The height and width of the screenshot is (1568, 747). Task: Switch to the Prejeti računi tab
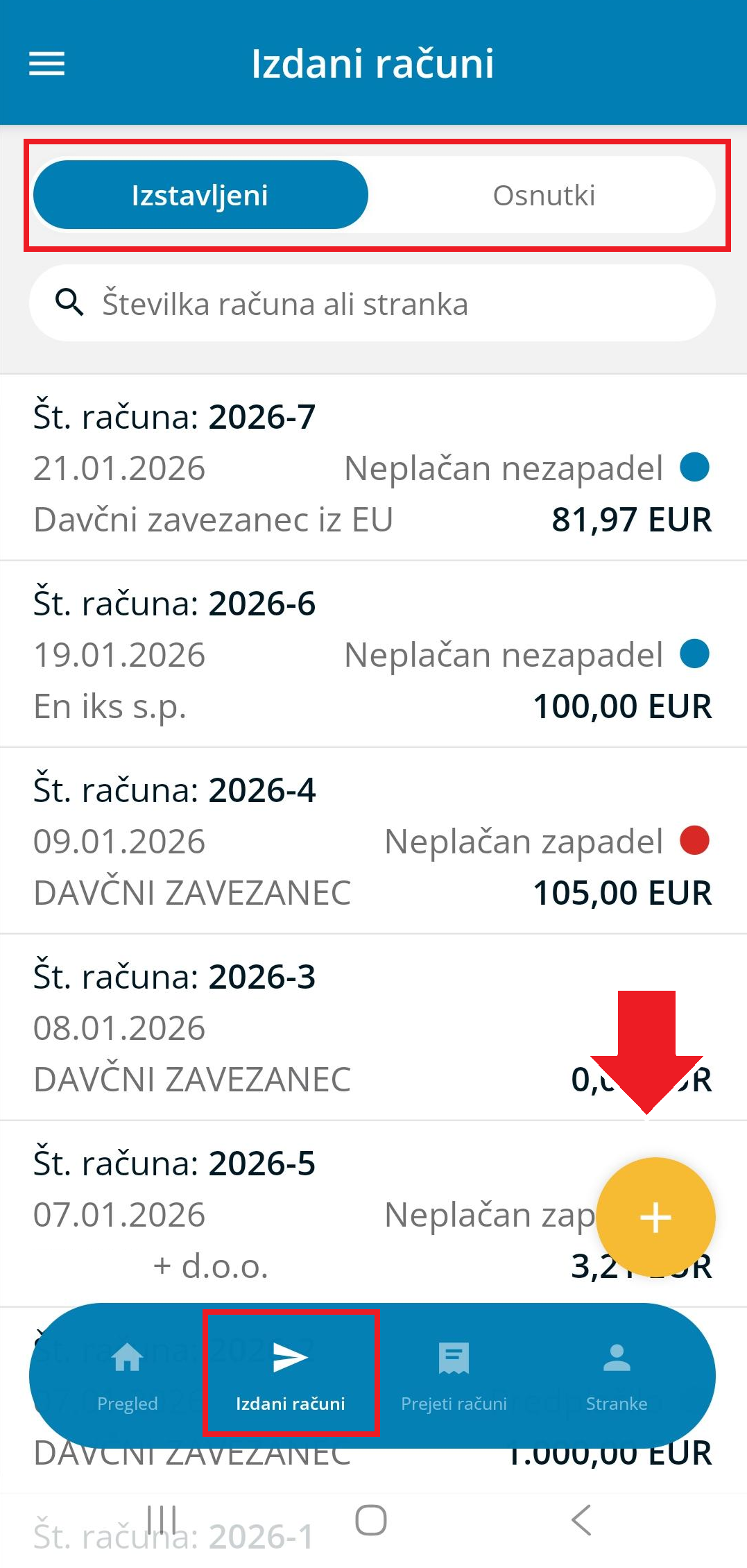pos(454,1375)
